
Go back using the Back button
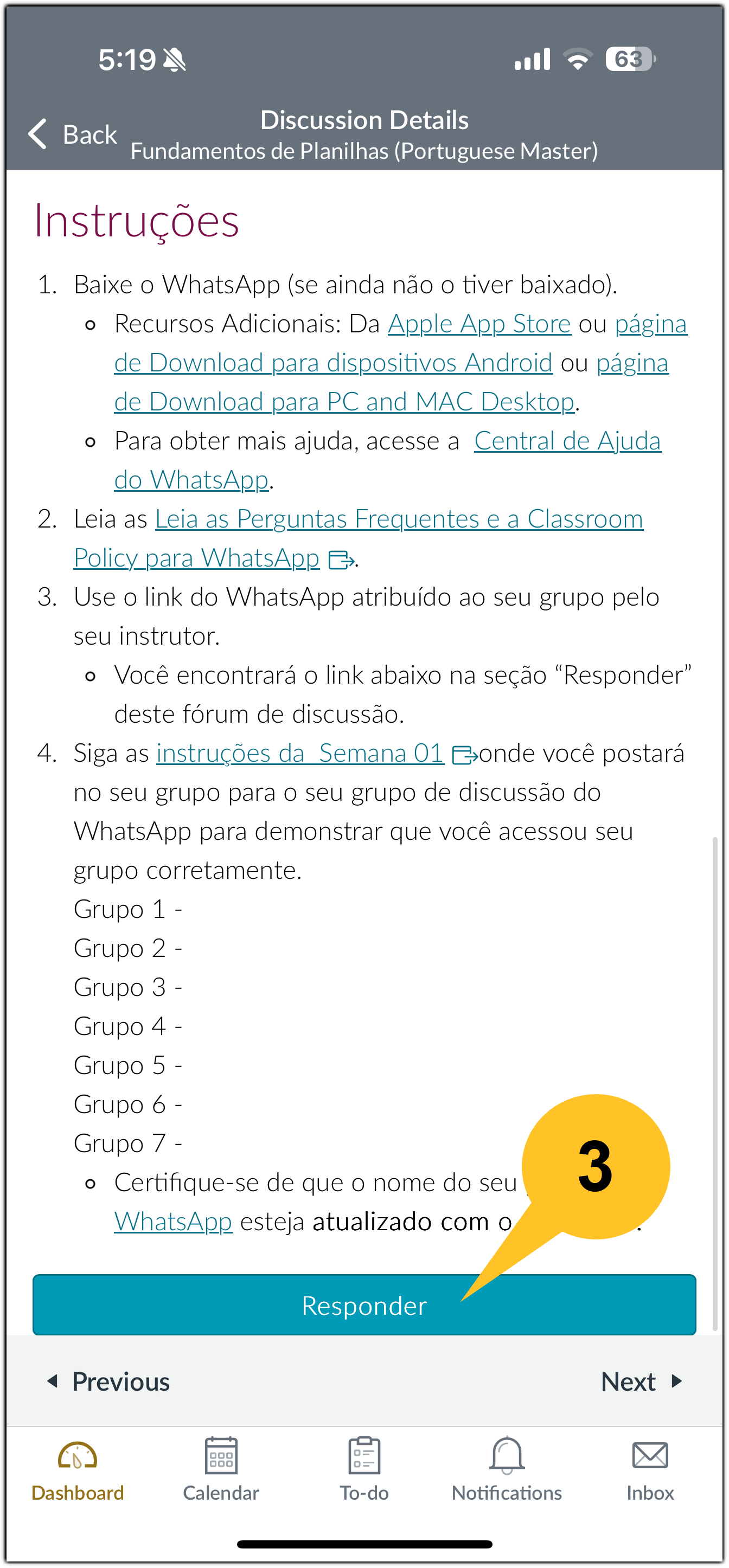pos(73,134)
